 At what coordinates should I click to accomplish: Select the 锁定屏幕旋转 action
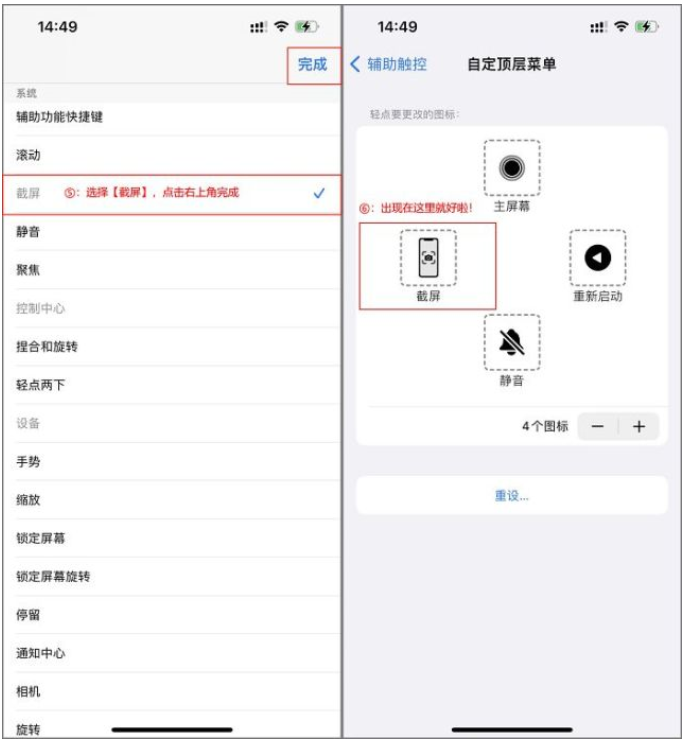pos(53,577)
